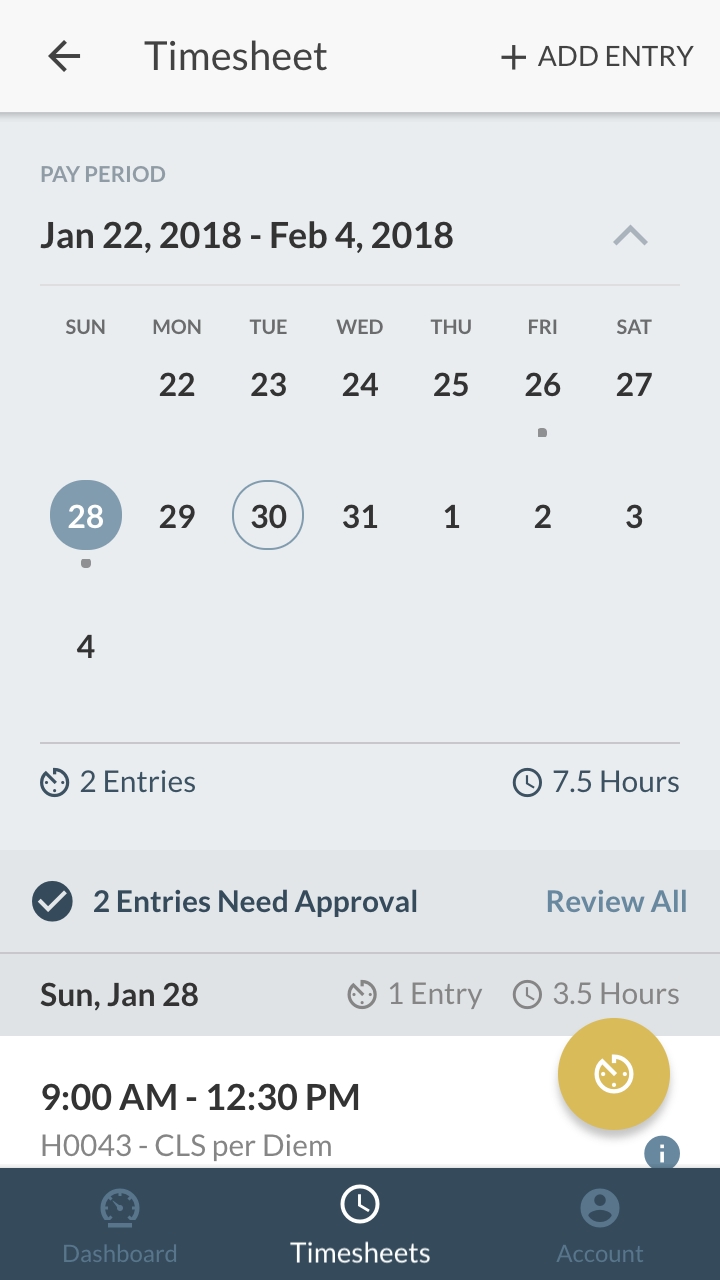Screen dimensions: 720x1280
Task: Open Review All for pending entries
Action: tap(616, 902)
